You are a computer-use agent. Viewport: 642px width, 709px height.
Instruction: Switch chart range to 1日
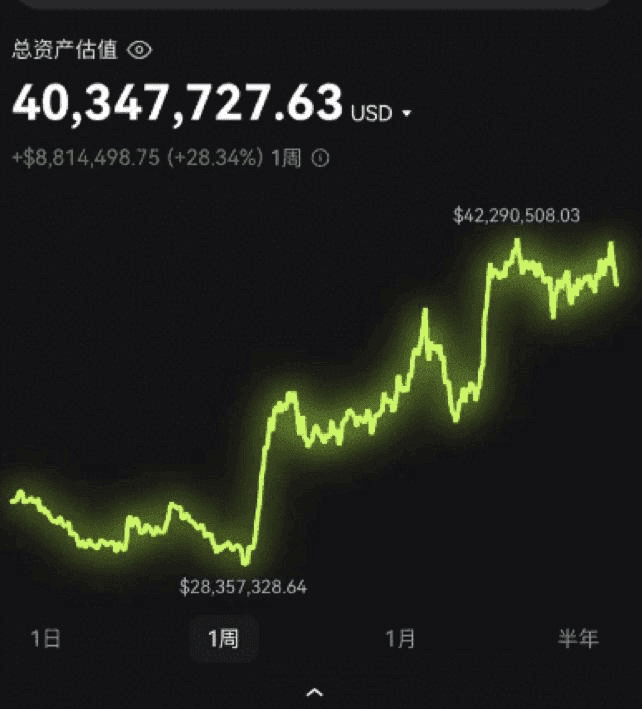(46, 639)
